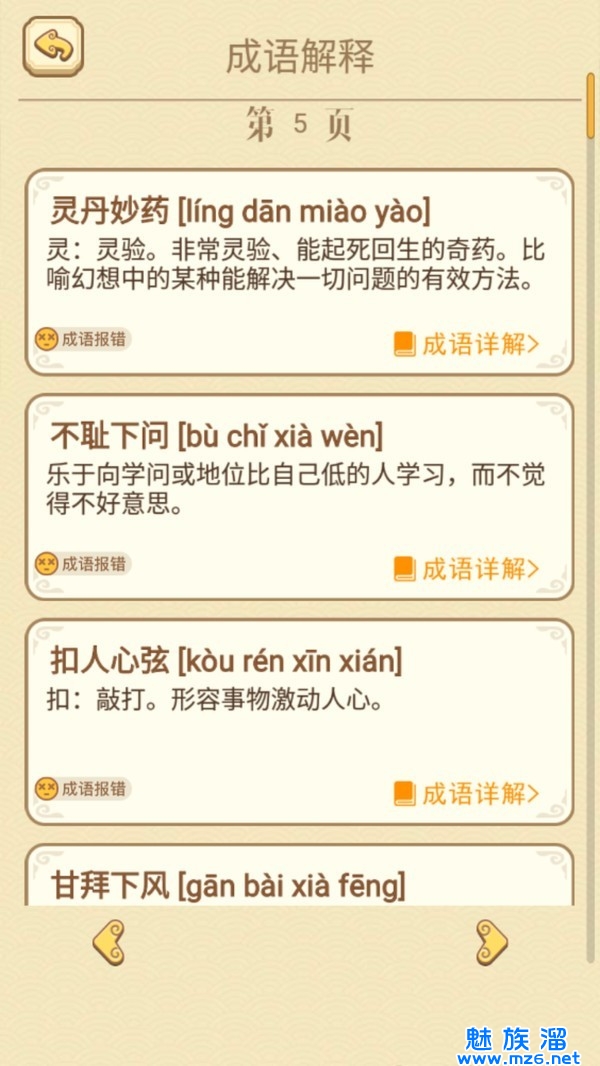This screenshot has width=600, height=1066.
Task: Report an error for 不耻下问
Action: point(83,564)
